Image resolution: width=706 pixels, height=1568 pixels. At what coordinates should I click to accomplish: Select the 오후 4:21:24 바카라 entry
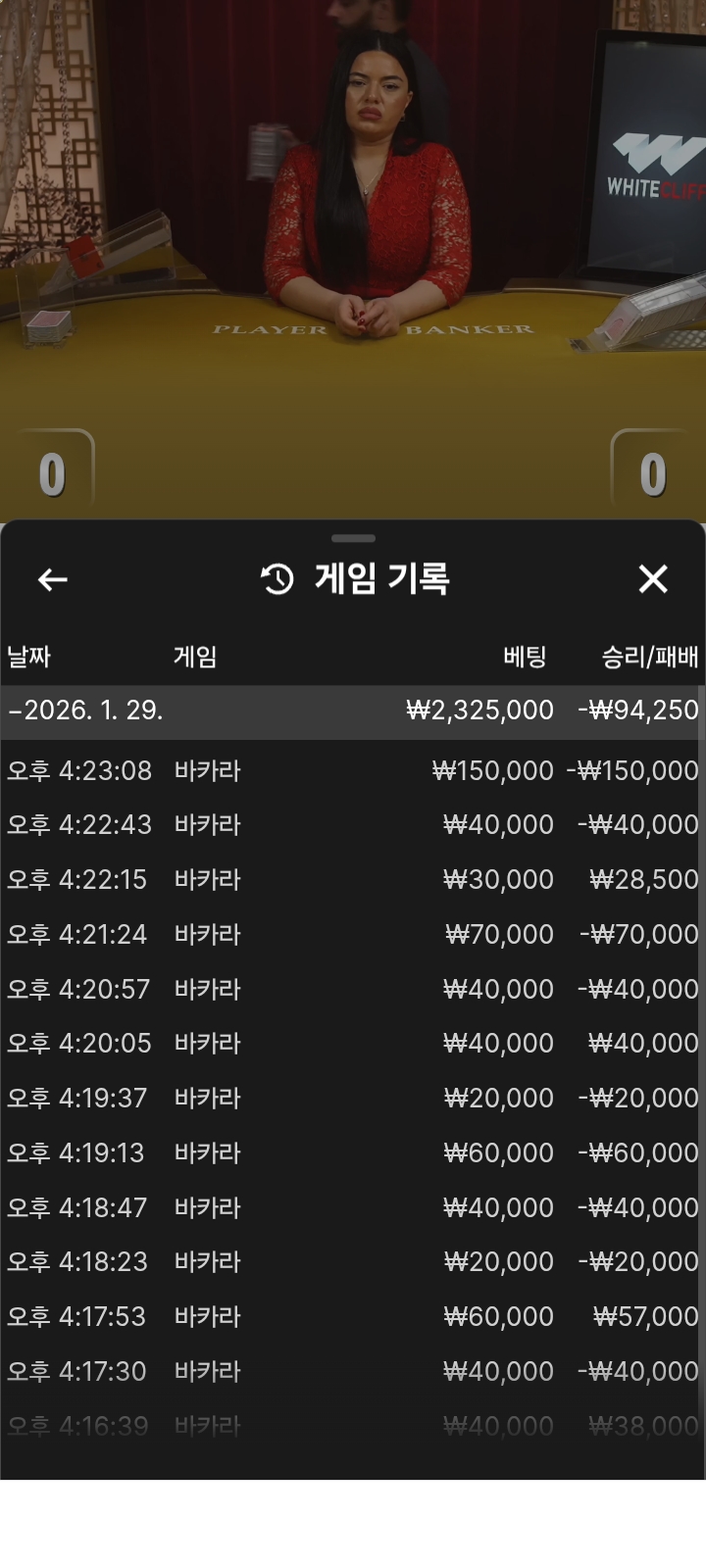(353, 935)
